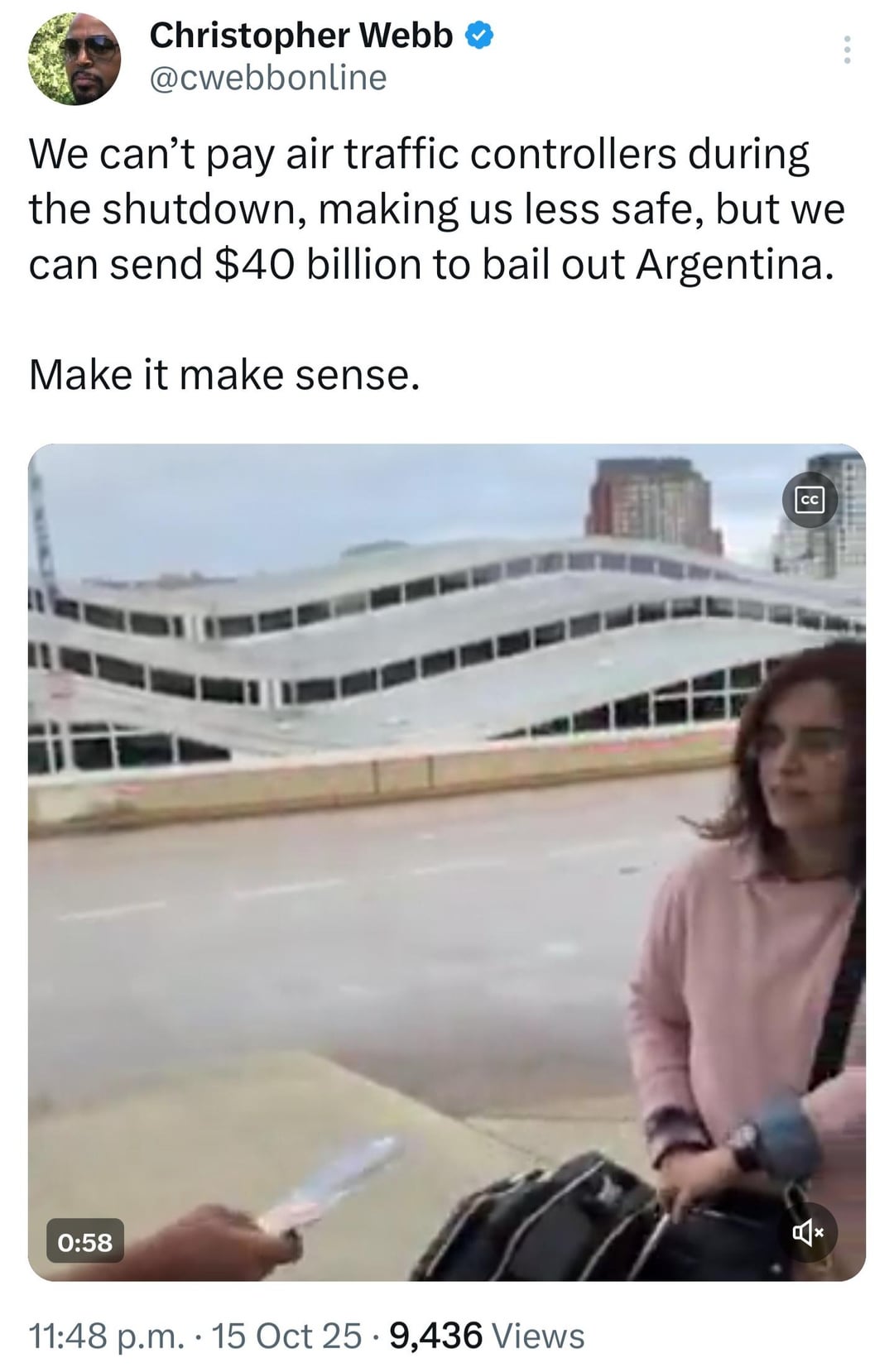Play the 0:58 video in the tweet
Screen dimensions: 894x1372
point(447,861)
